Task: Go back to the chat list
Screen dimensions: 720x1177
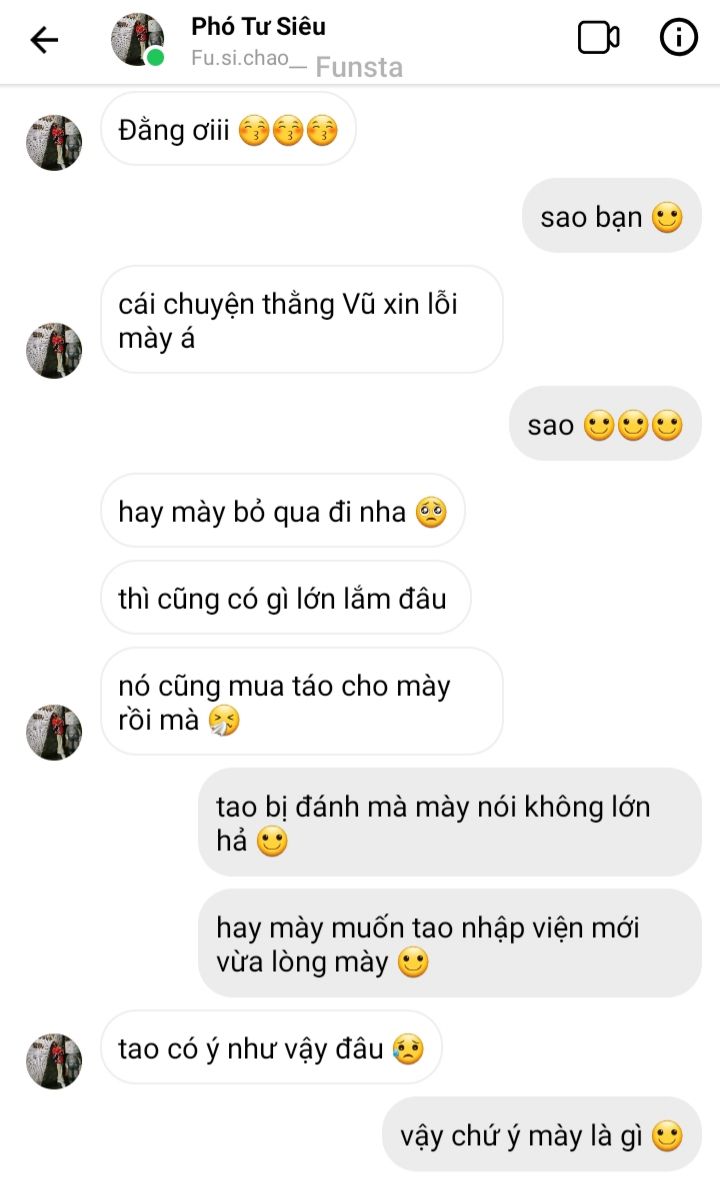Action: pyautogui.click(x=44, y=40)
